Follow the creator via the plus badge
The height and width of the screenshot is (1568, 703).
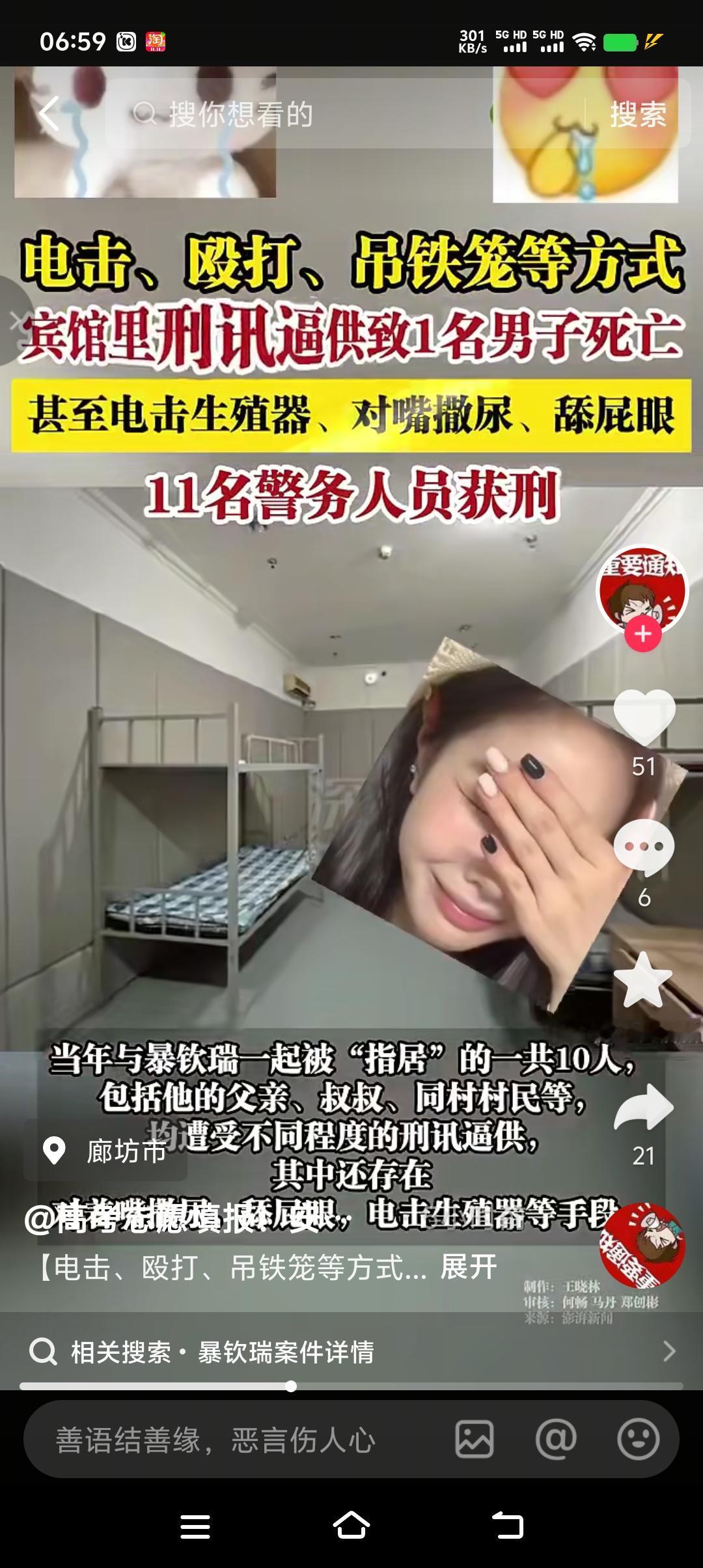tap(641, 632)
